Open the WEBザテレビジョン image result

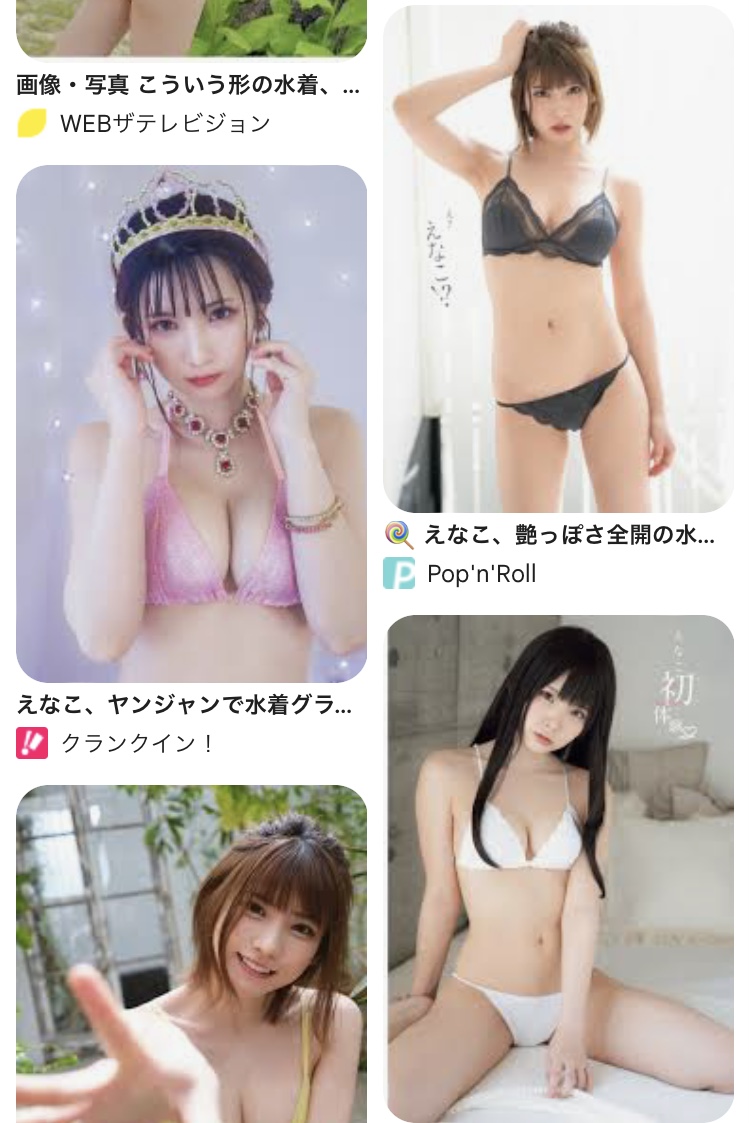point(191,28)
